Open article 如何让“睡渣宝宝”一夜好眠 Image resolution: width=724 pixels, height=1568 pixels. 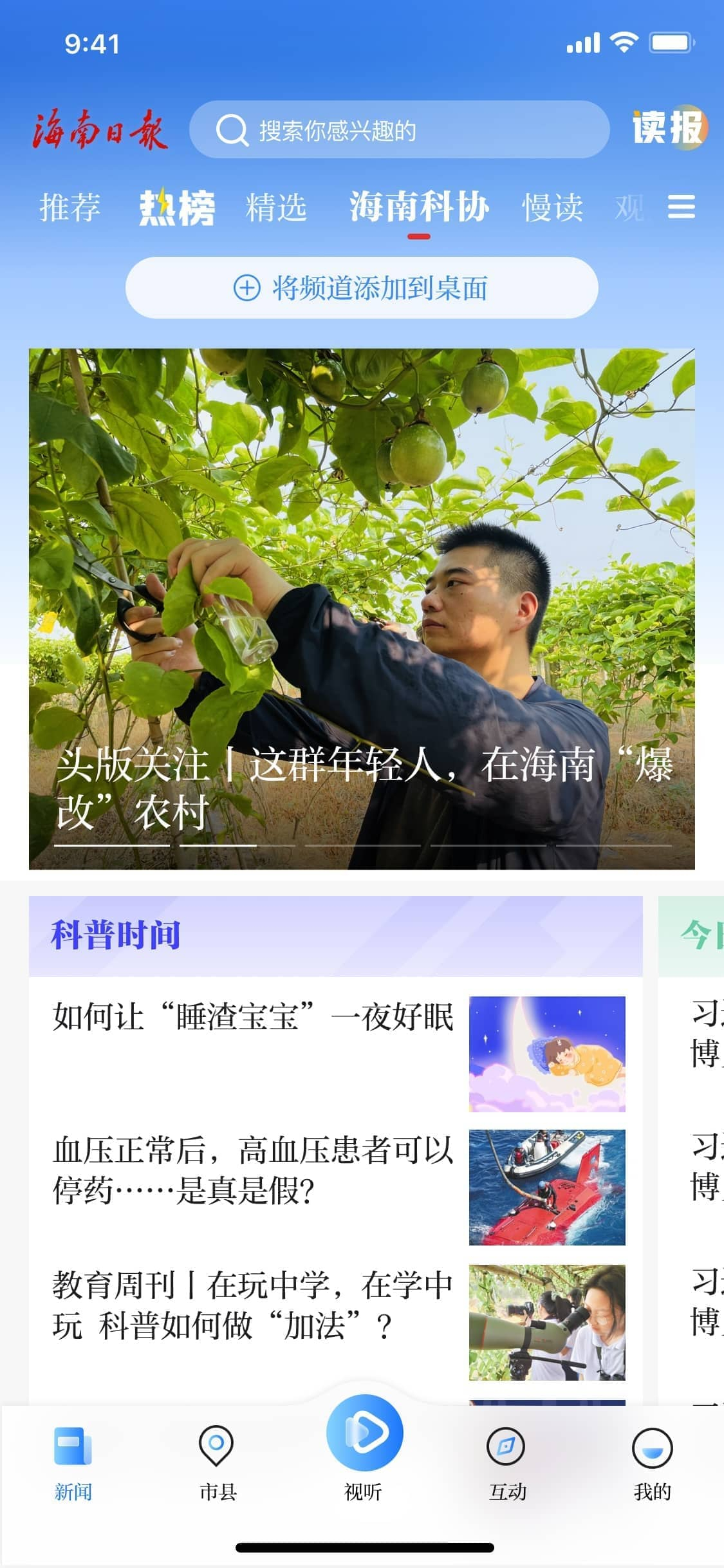[339, 1054]
